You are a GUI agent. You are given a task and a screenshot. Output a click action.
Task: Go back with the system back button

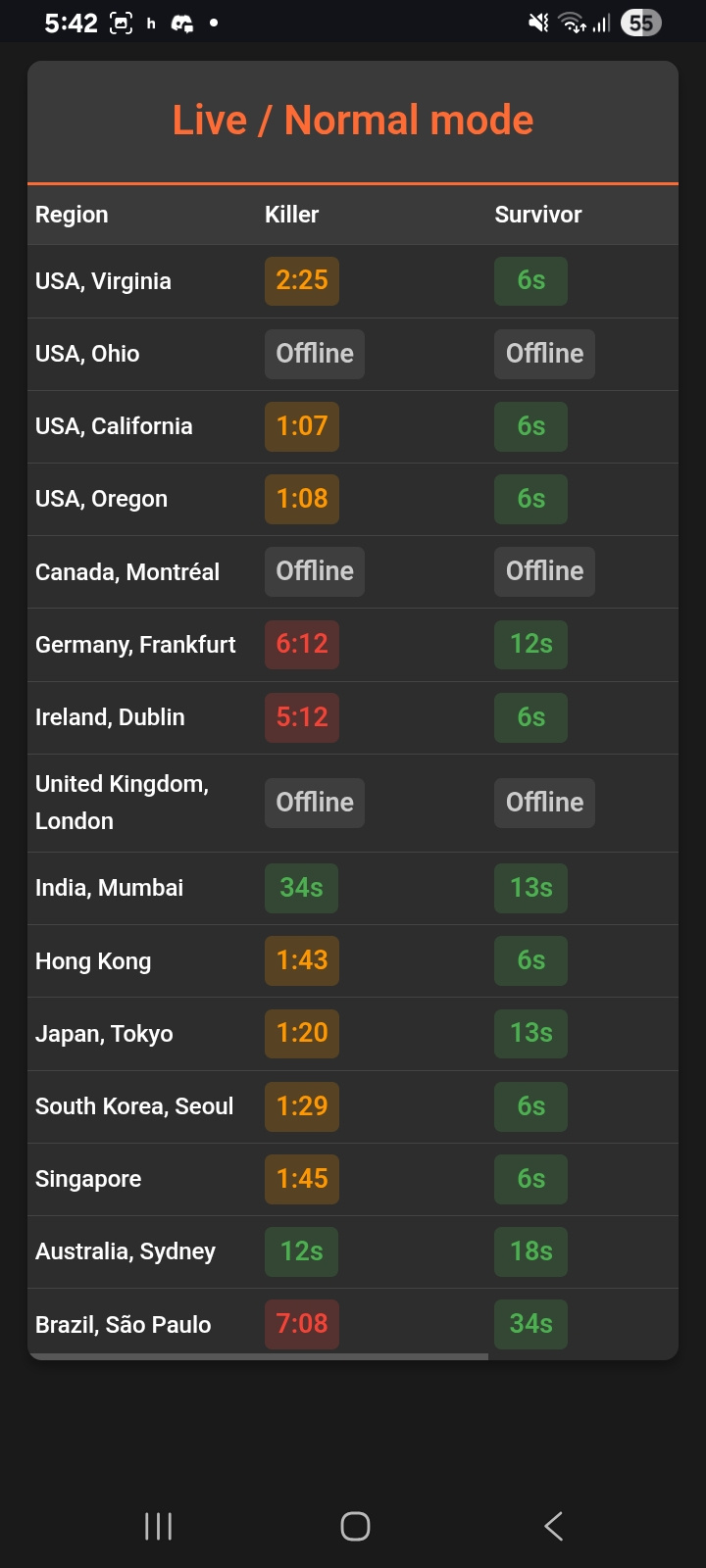pyautogui.click(x=553, y=1526)
